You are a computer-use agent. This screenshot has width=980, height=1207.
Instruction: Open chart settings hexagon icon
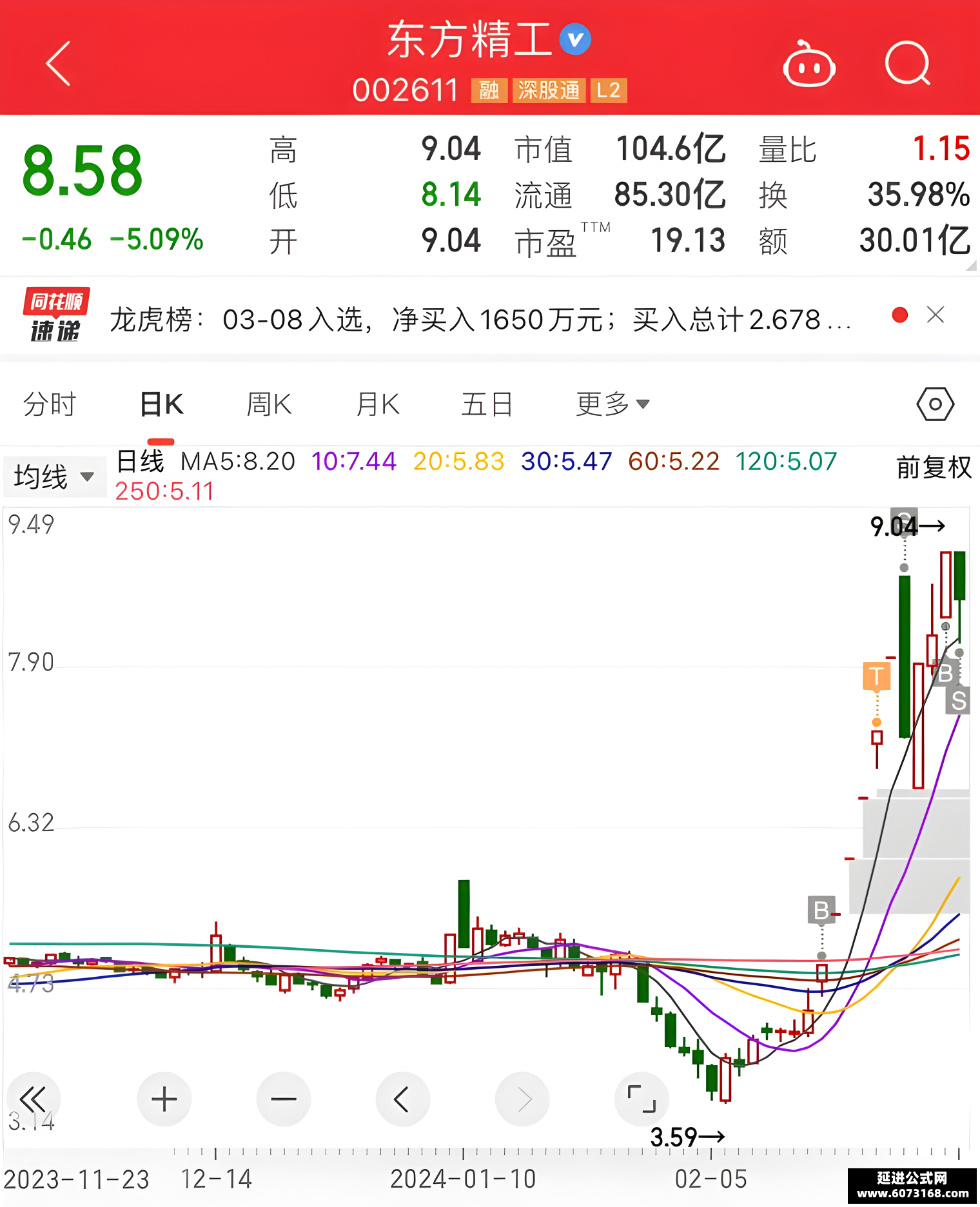pyautogui.click(x=935, y=404)
